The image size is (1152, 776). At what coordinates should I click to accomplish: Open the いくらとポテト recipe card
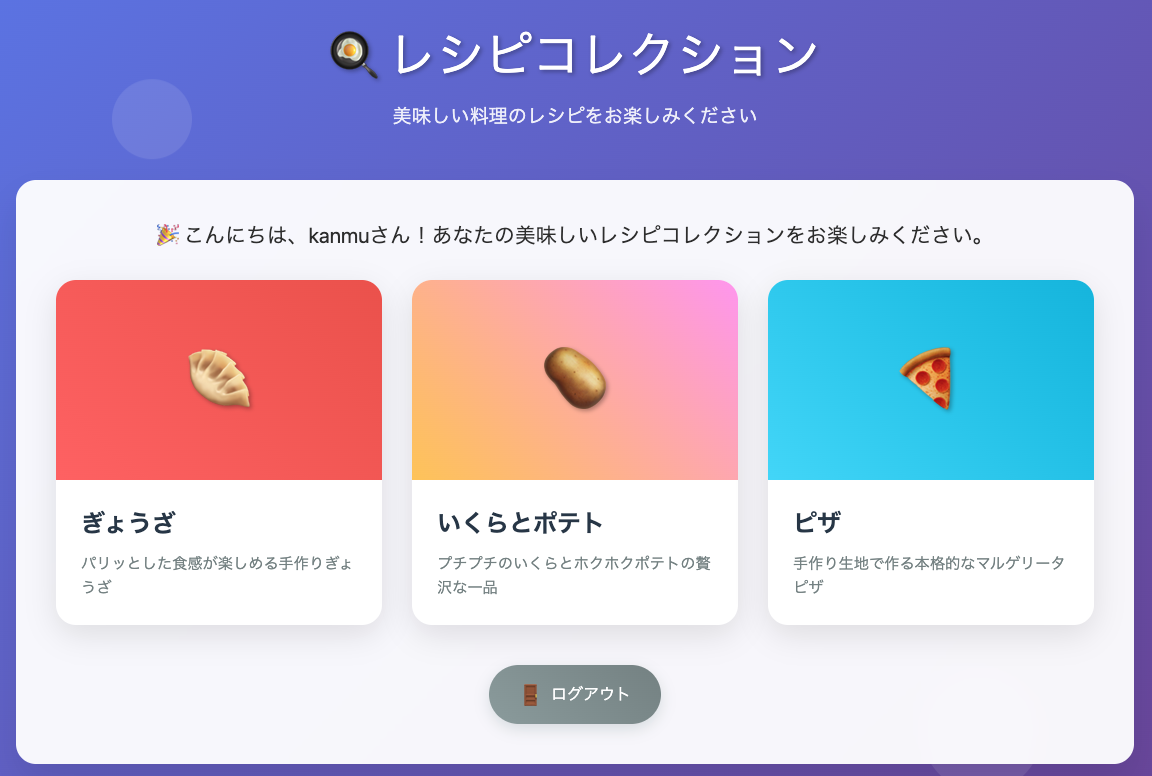[x=575, y=452]
